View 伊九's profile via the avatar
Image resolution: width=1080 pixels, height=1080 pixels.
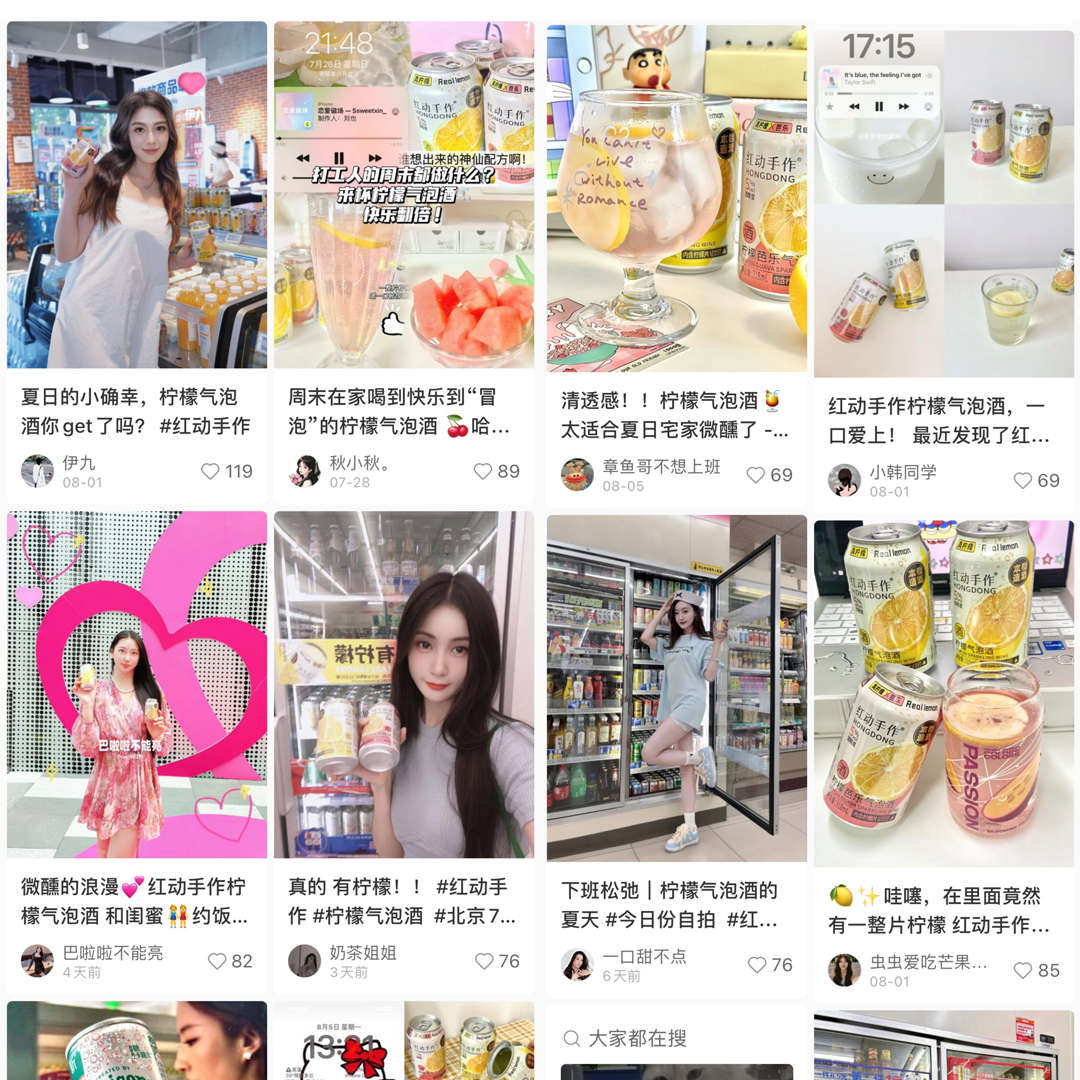(x=37, y=471)
